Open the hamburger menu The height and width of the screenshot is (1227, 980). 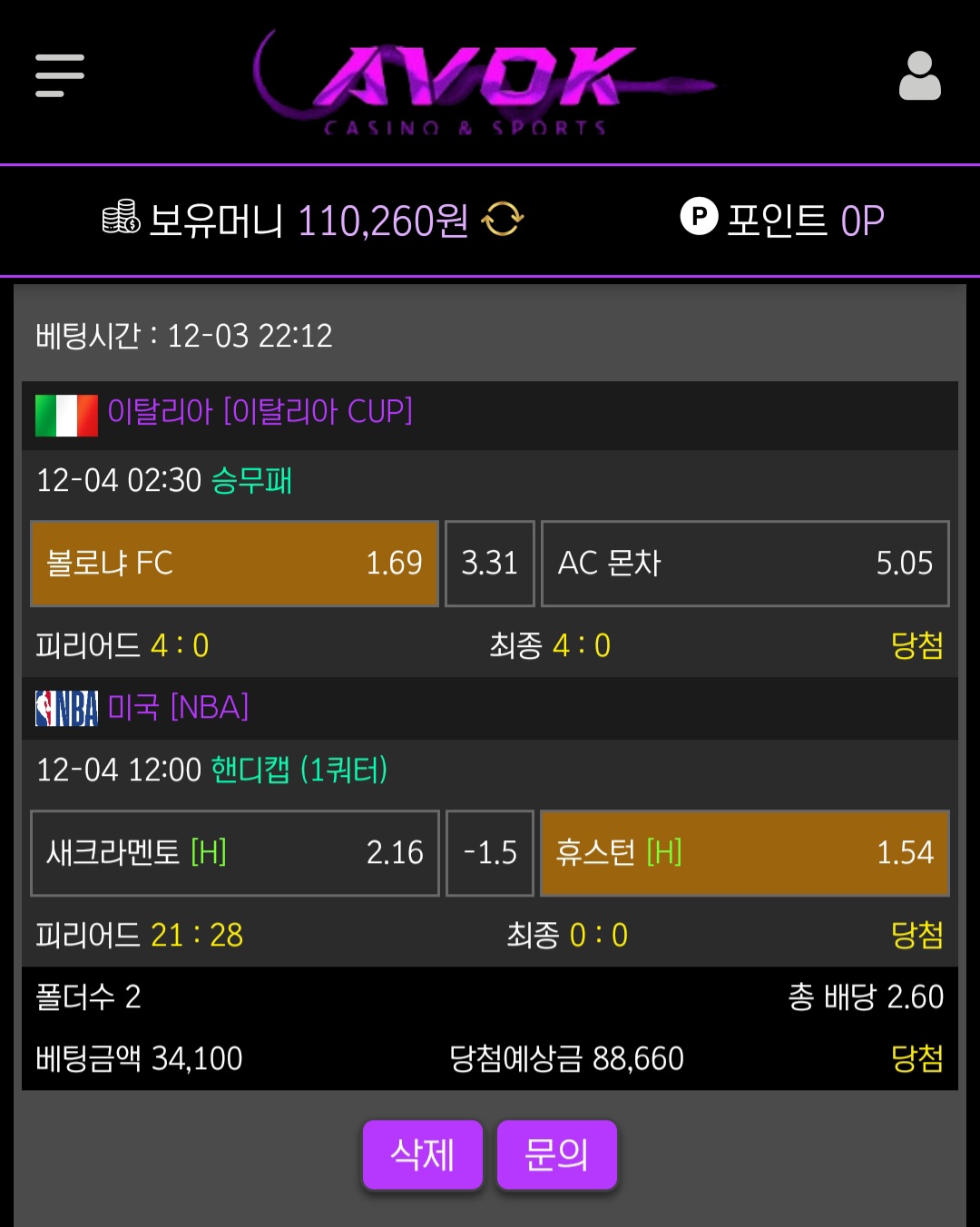60,75
